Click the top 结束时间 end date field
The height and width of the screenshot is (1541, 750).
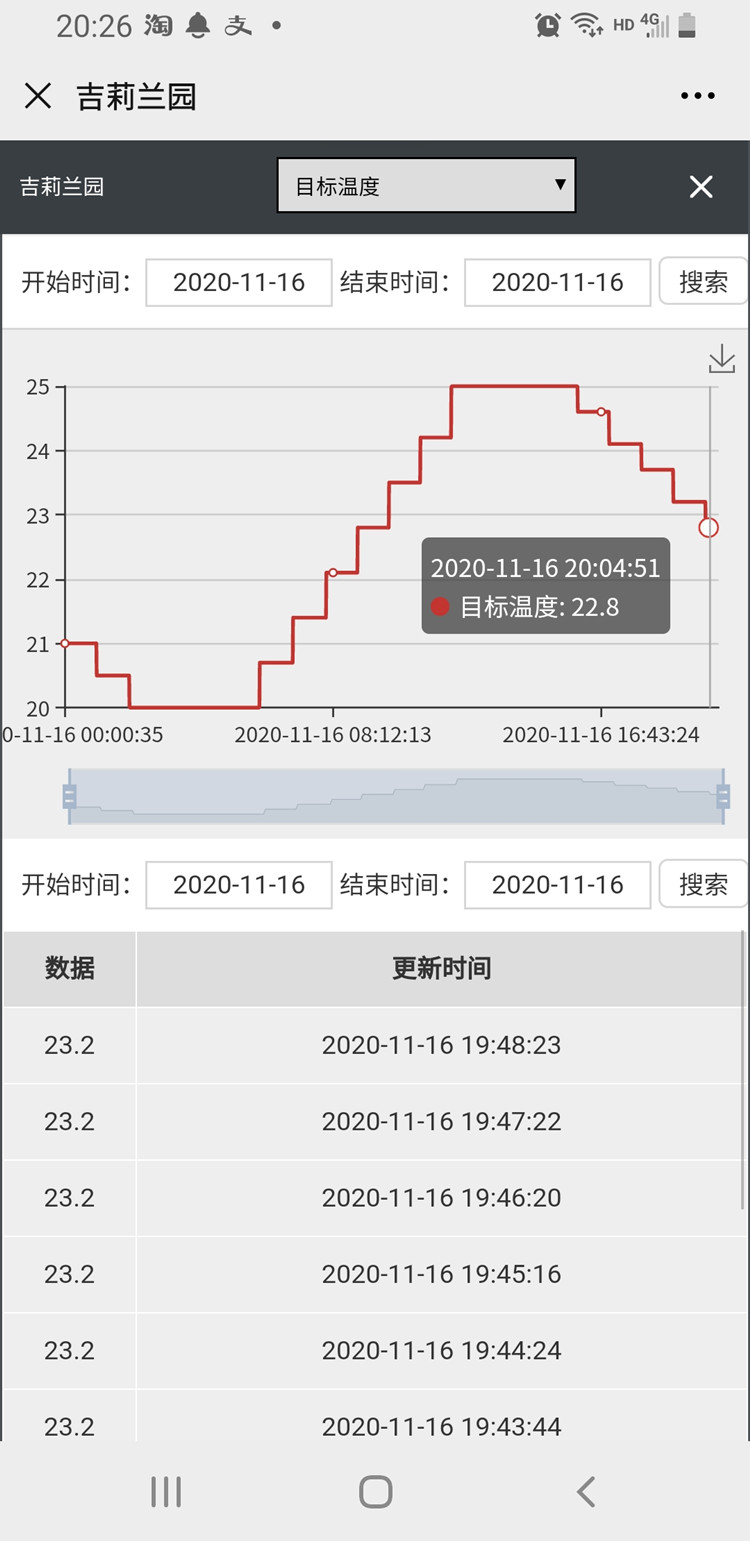tap(557, 282)
